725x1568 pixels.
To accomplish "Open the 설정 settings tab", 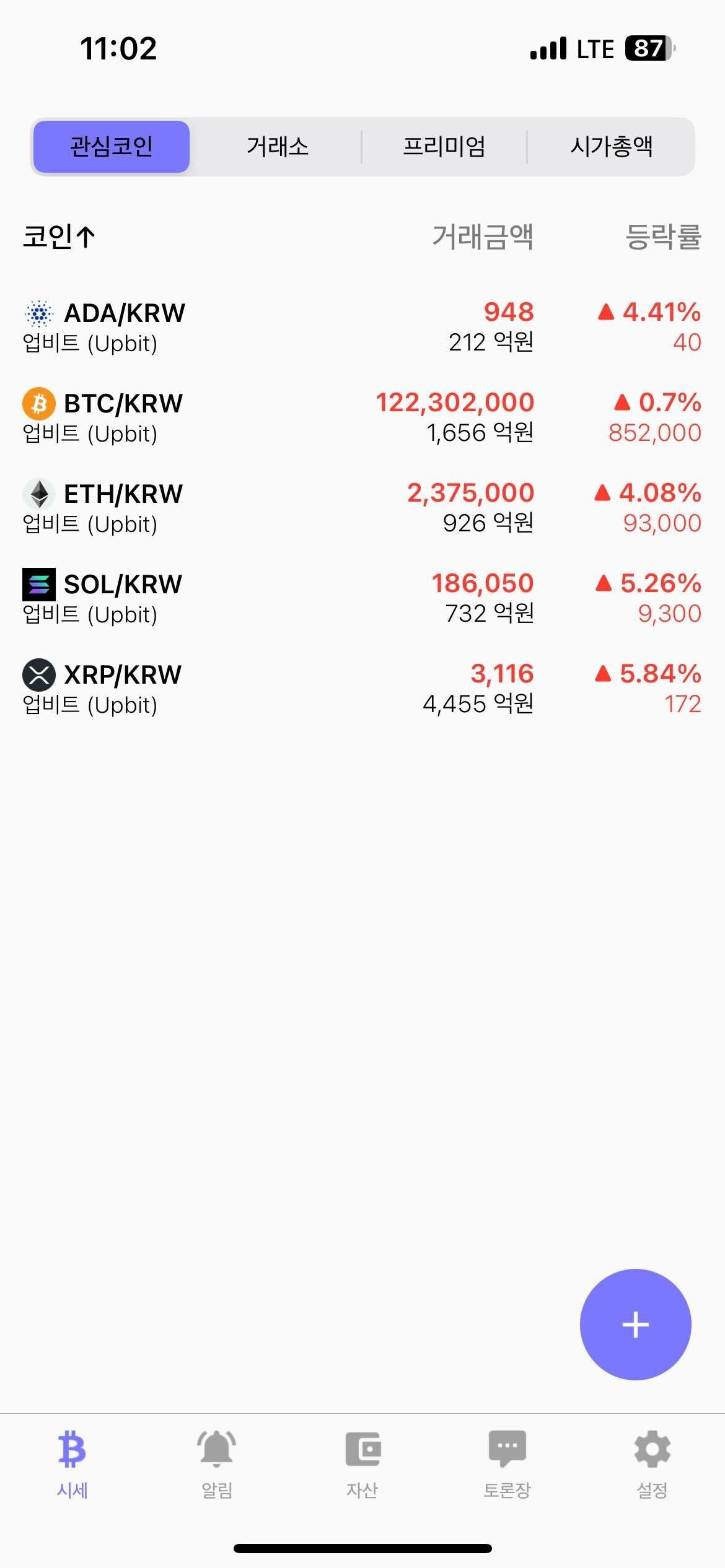I will click(652, 1464).
